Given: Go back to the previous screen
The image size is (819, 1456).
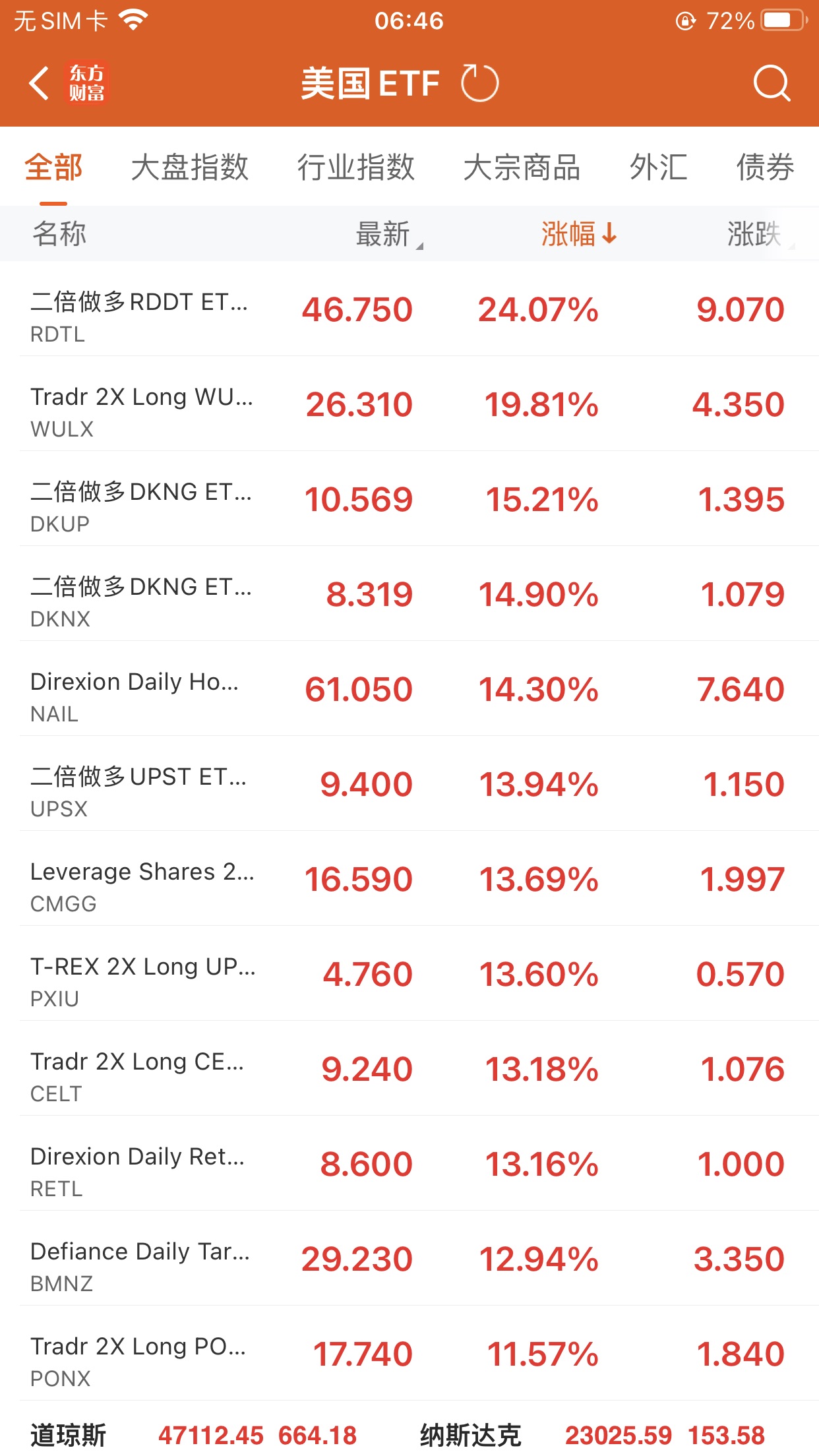Looking at the screenshot, I should [40, 84].
